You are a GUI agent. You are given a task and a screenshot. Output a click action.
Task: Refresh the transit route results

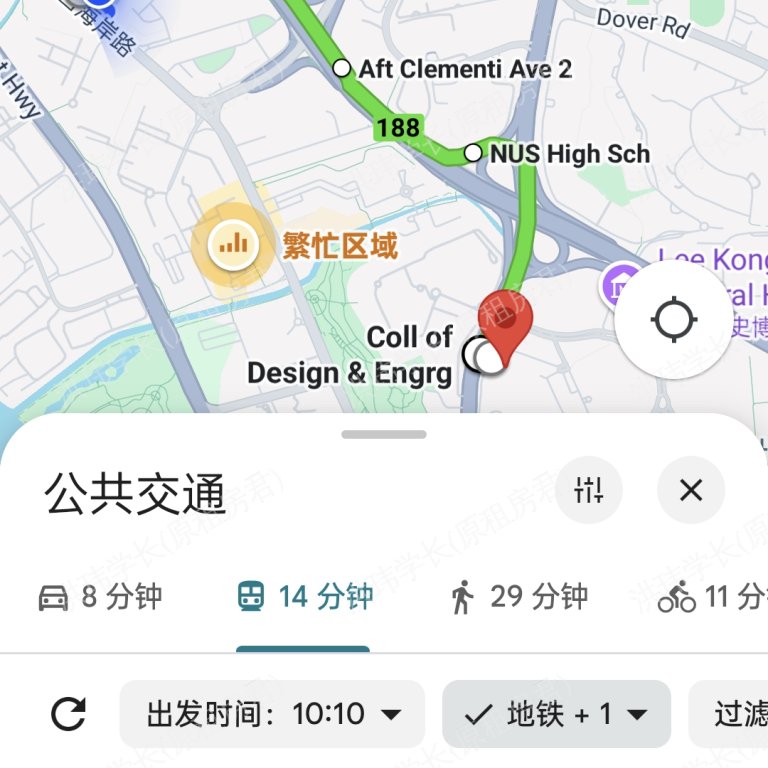(68, 714)
